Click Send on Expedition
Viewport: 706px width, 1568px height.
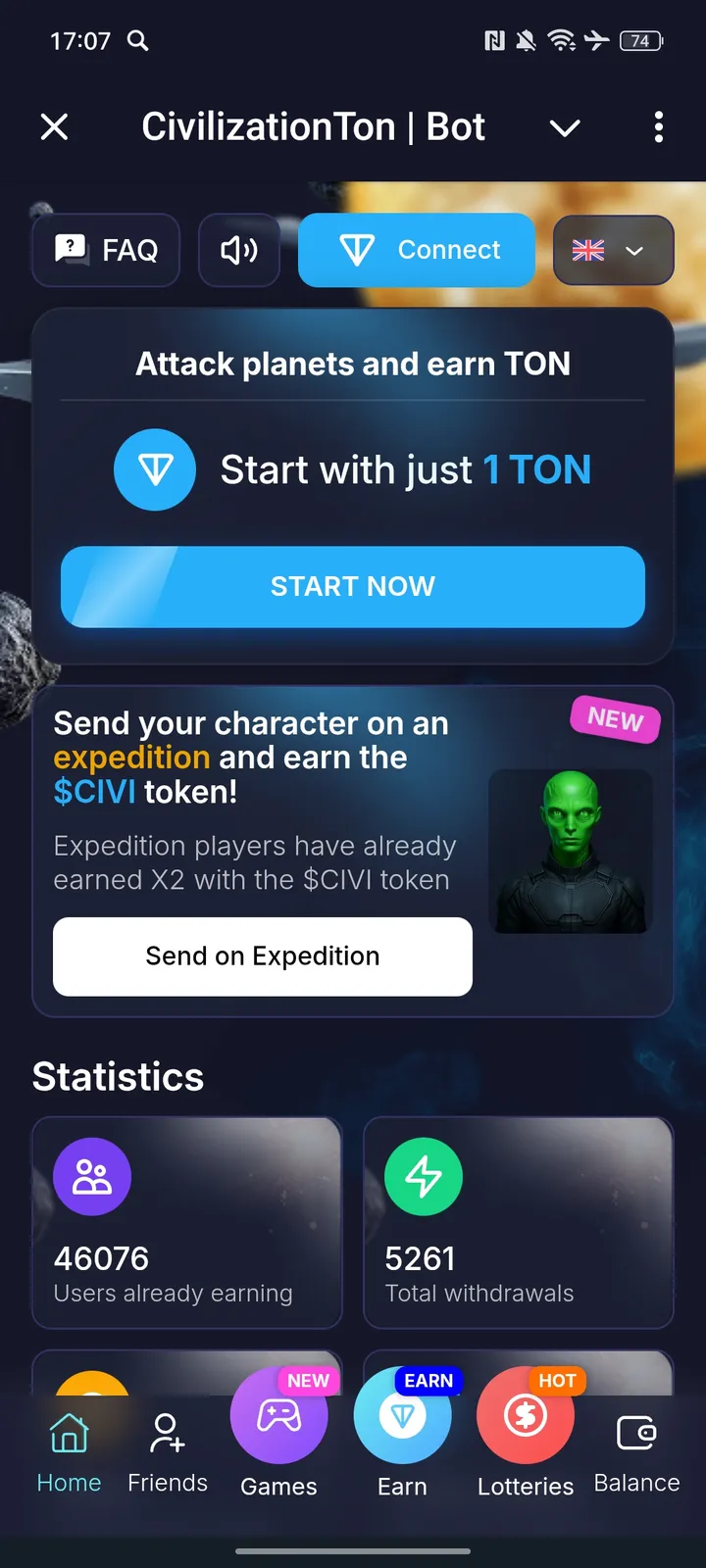tap(262, 955)
